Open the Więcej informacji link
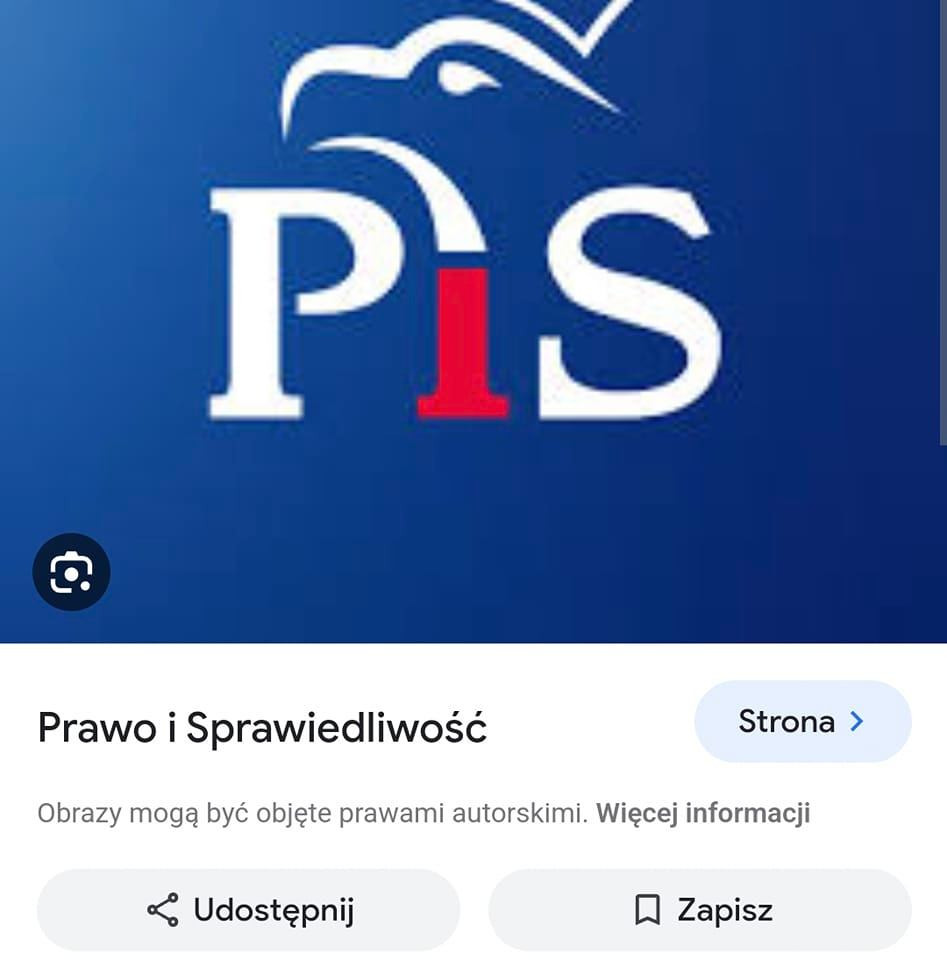947x960 pixels. pos(703,813)
